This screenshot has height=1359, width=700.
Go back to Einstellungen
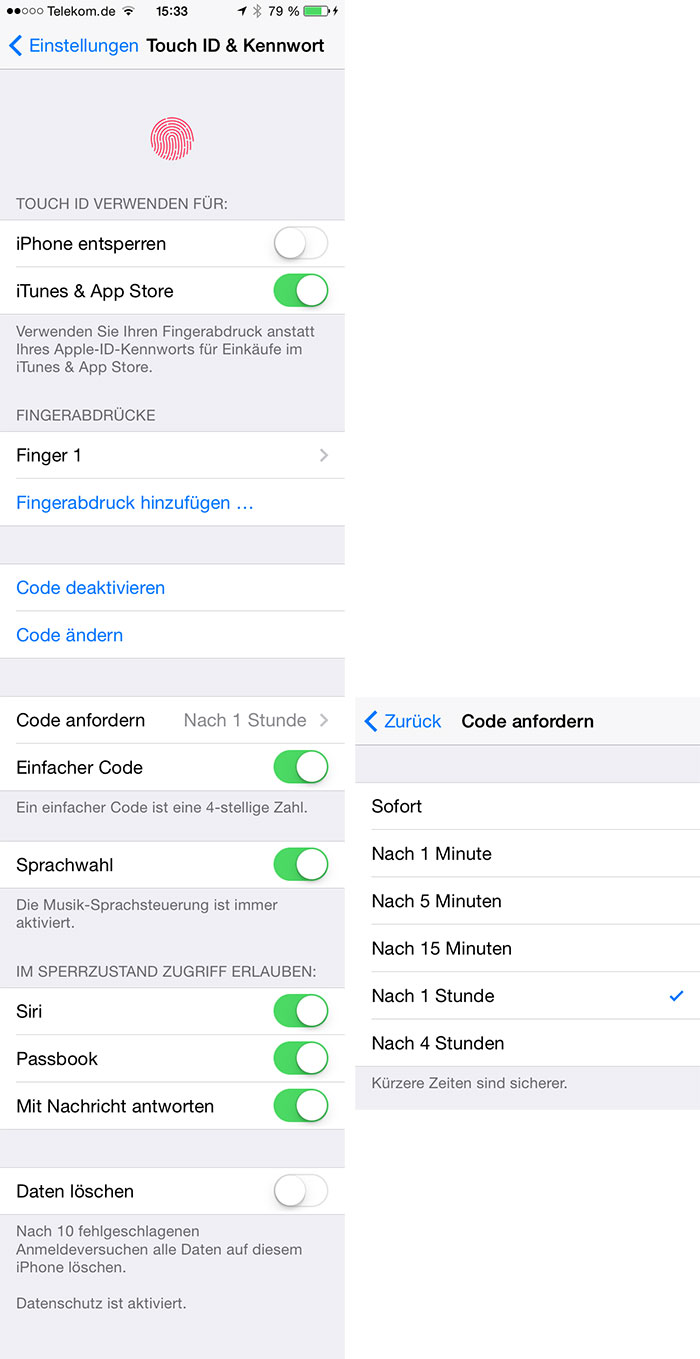click(x=73, y=46)
